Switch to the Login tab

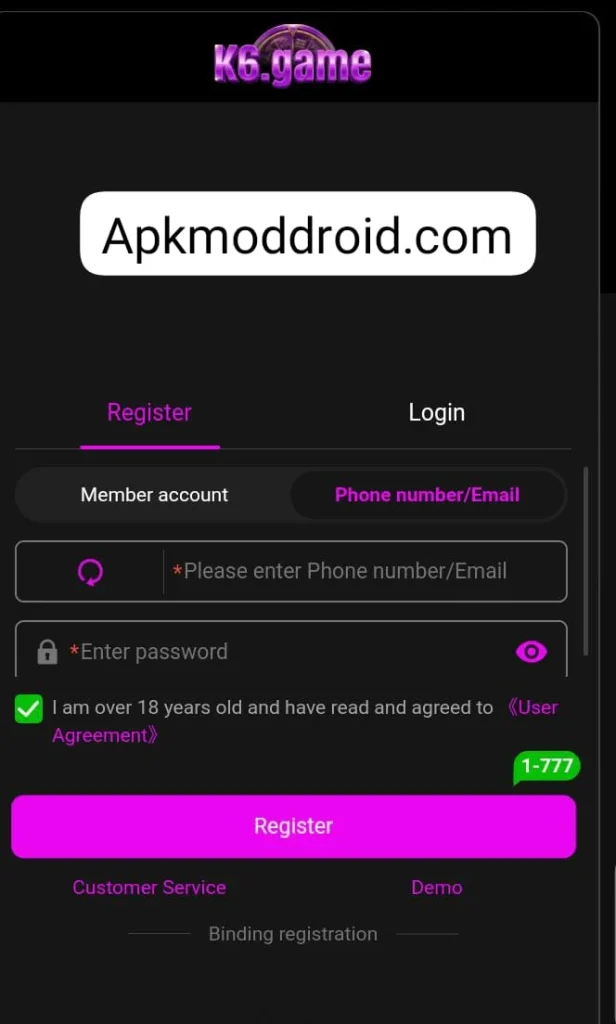tap(436, 412)
